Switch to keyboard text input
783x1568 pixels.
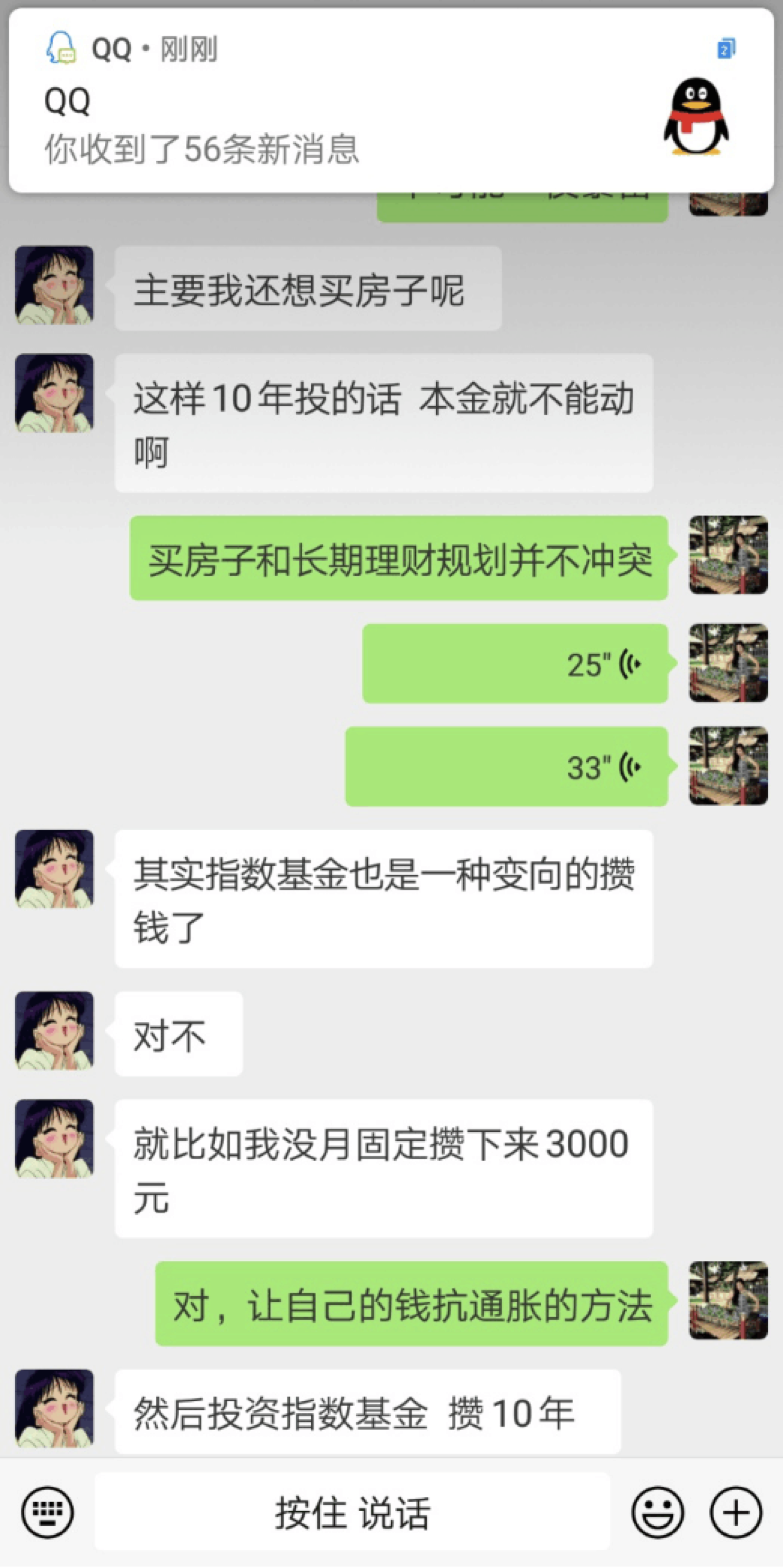(48, 1512)
